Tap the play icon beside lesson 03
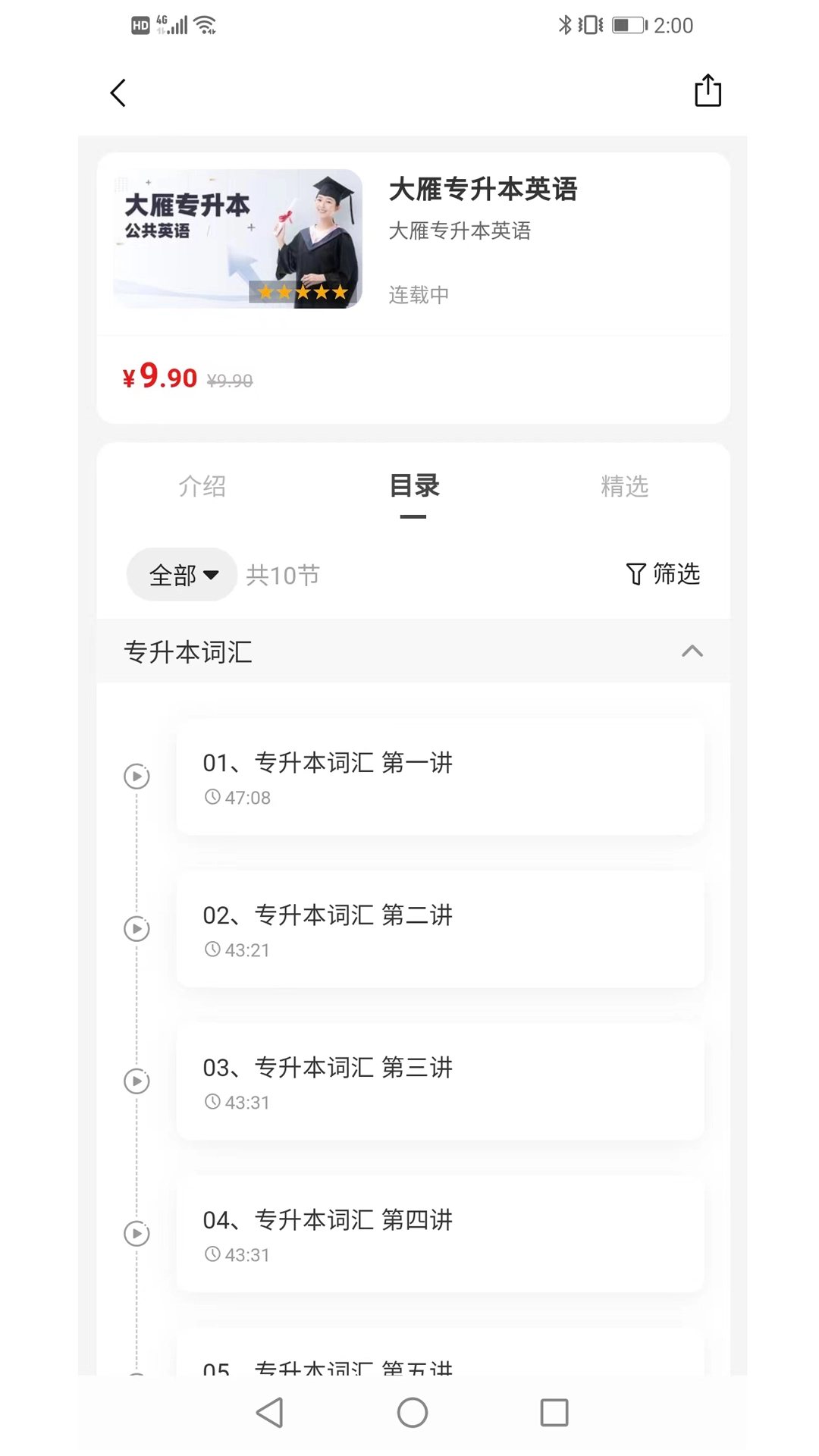 136,1082
